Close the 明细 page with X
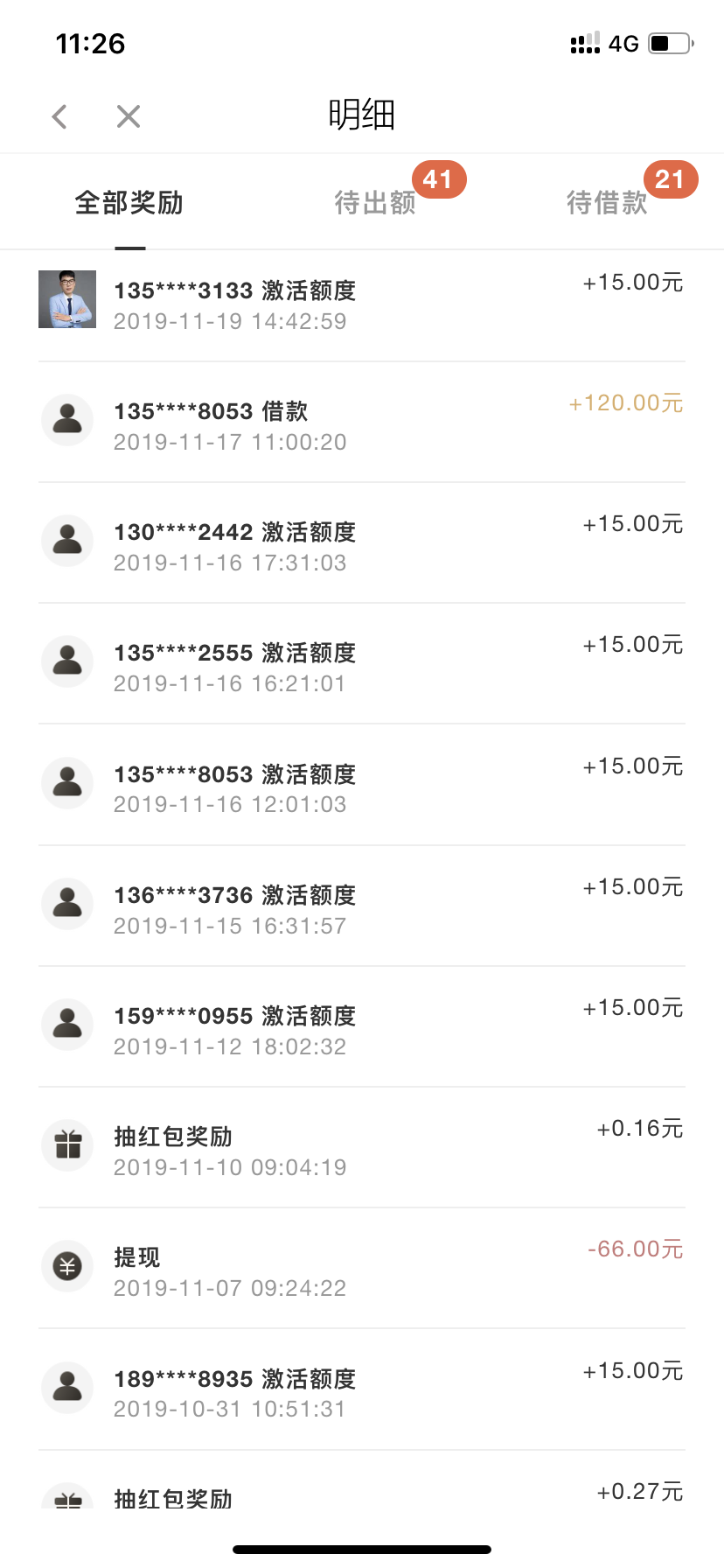The height and width of the screenshot is (1568, 724). [129, 116]
